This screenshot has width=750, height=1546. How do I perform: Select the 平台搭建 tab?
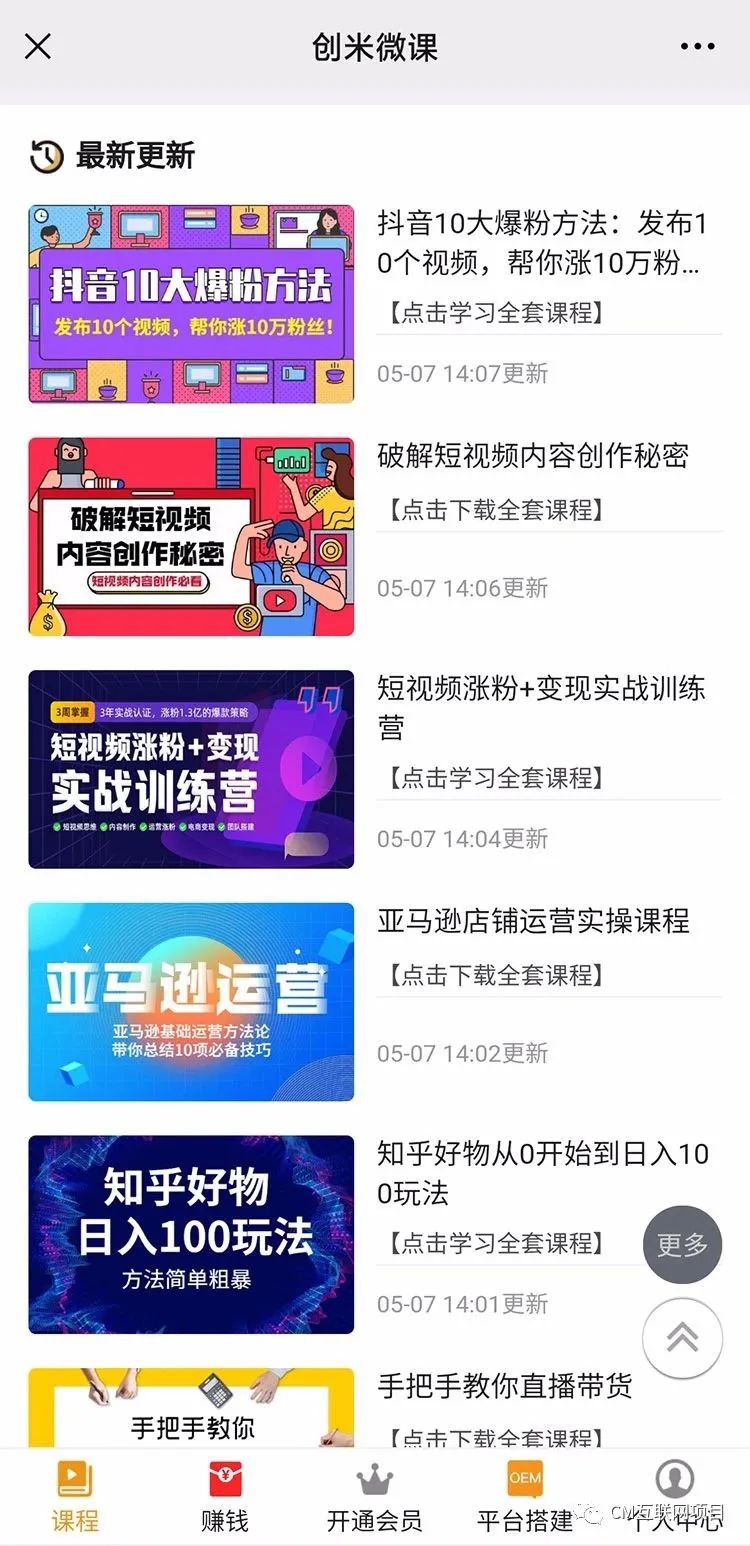(x=525, y=1496)
